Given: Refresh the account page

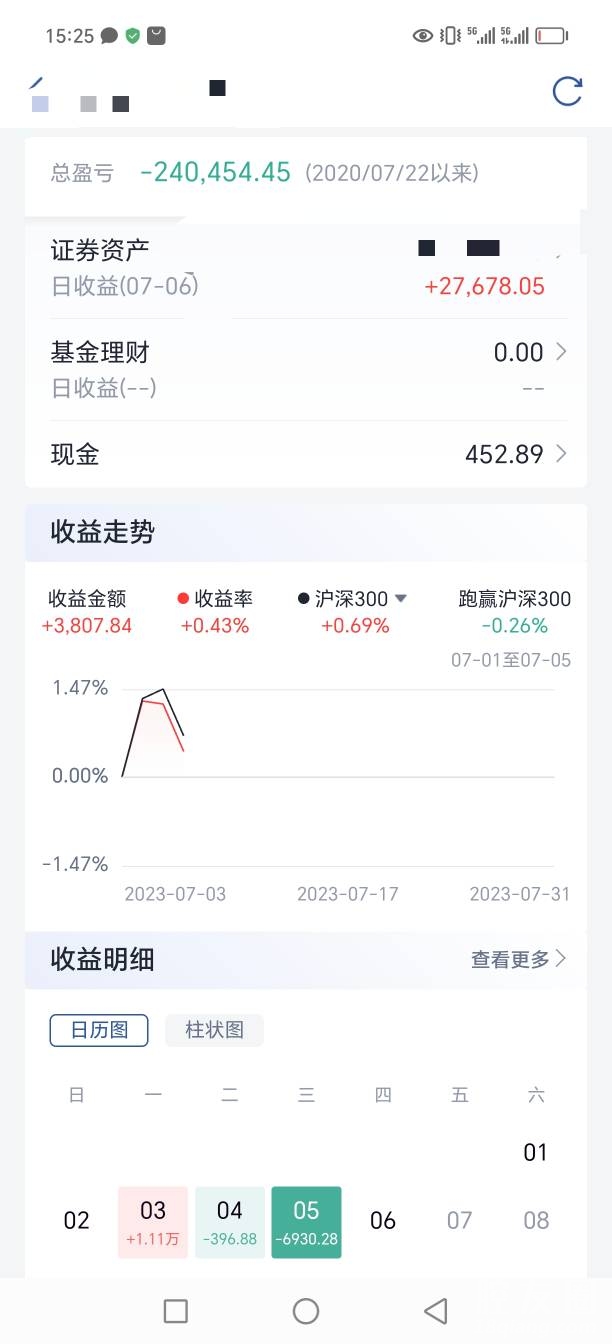Looking at the screenshot, I should pos(567,92).
